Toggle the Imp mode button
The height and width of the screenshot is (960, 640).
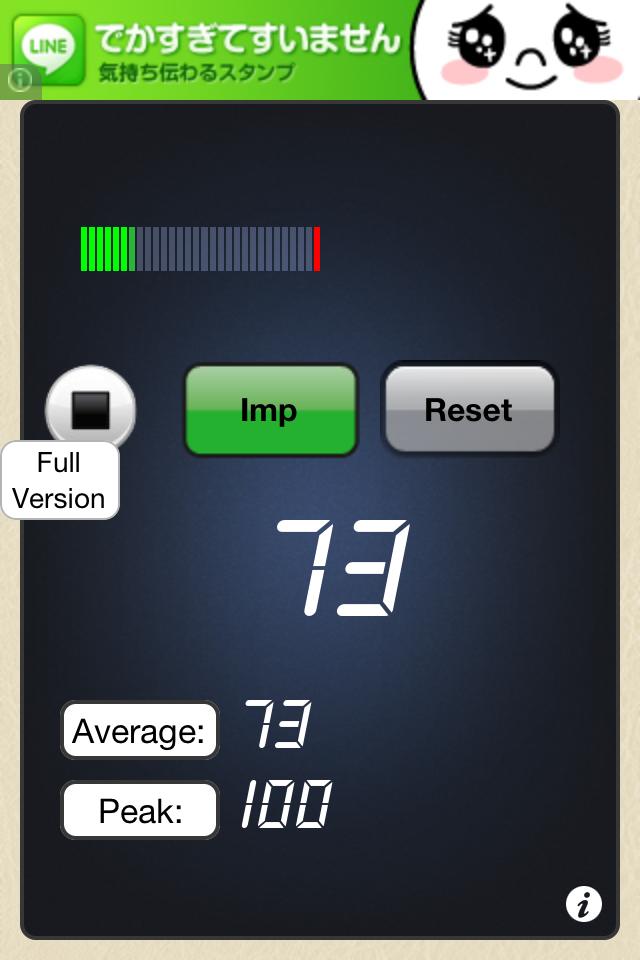click(x=270, y=410)
